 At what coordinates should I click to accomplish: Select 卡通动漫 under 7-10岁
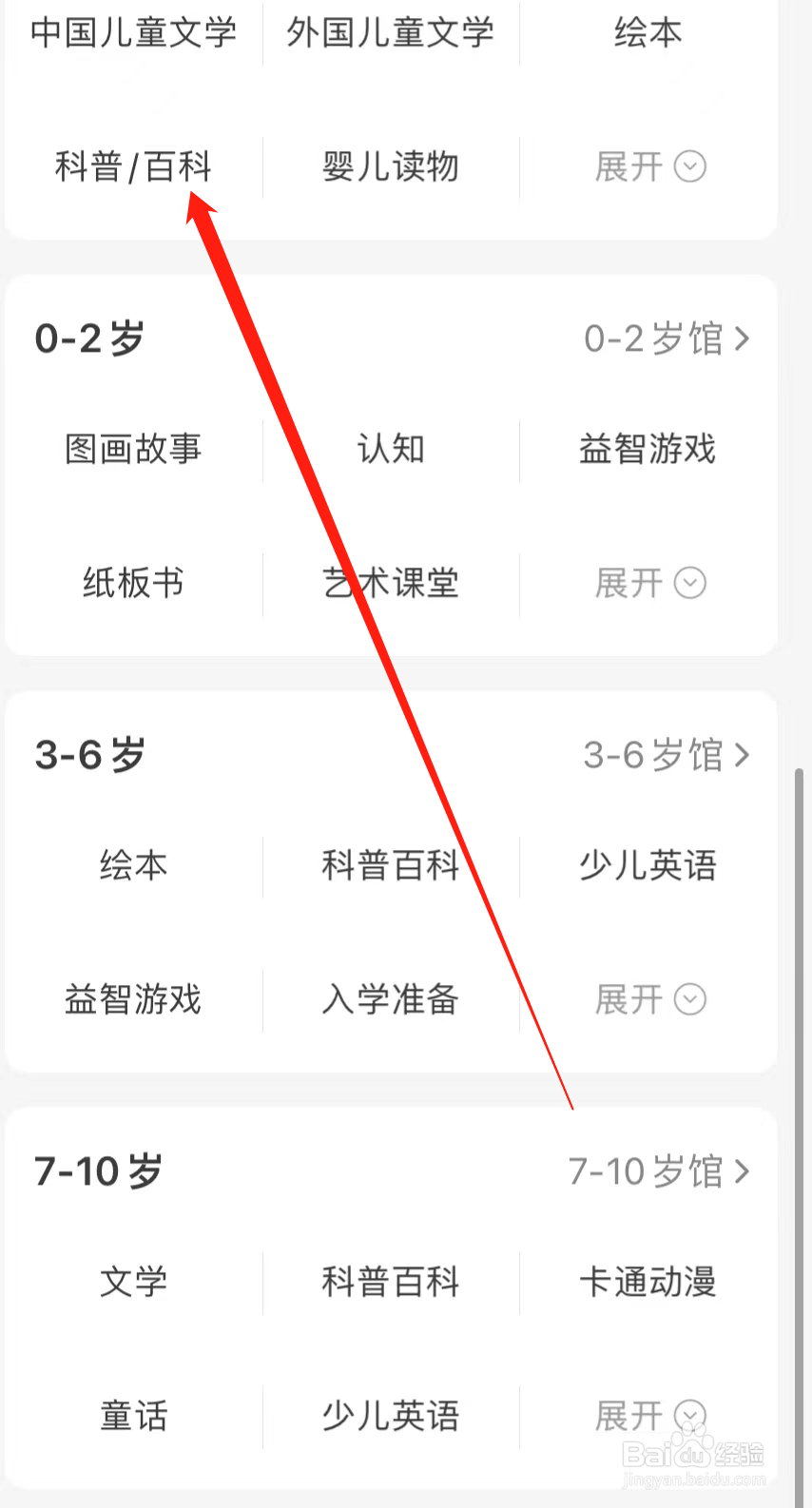coord(648,1282)
